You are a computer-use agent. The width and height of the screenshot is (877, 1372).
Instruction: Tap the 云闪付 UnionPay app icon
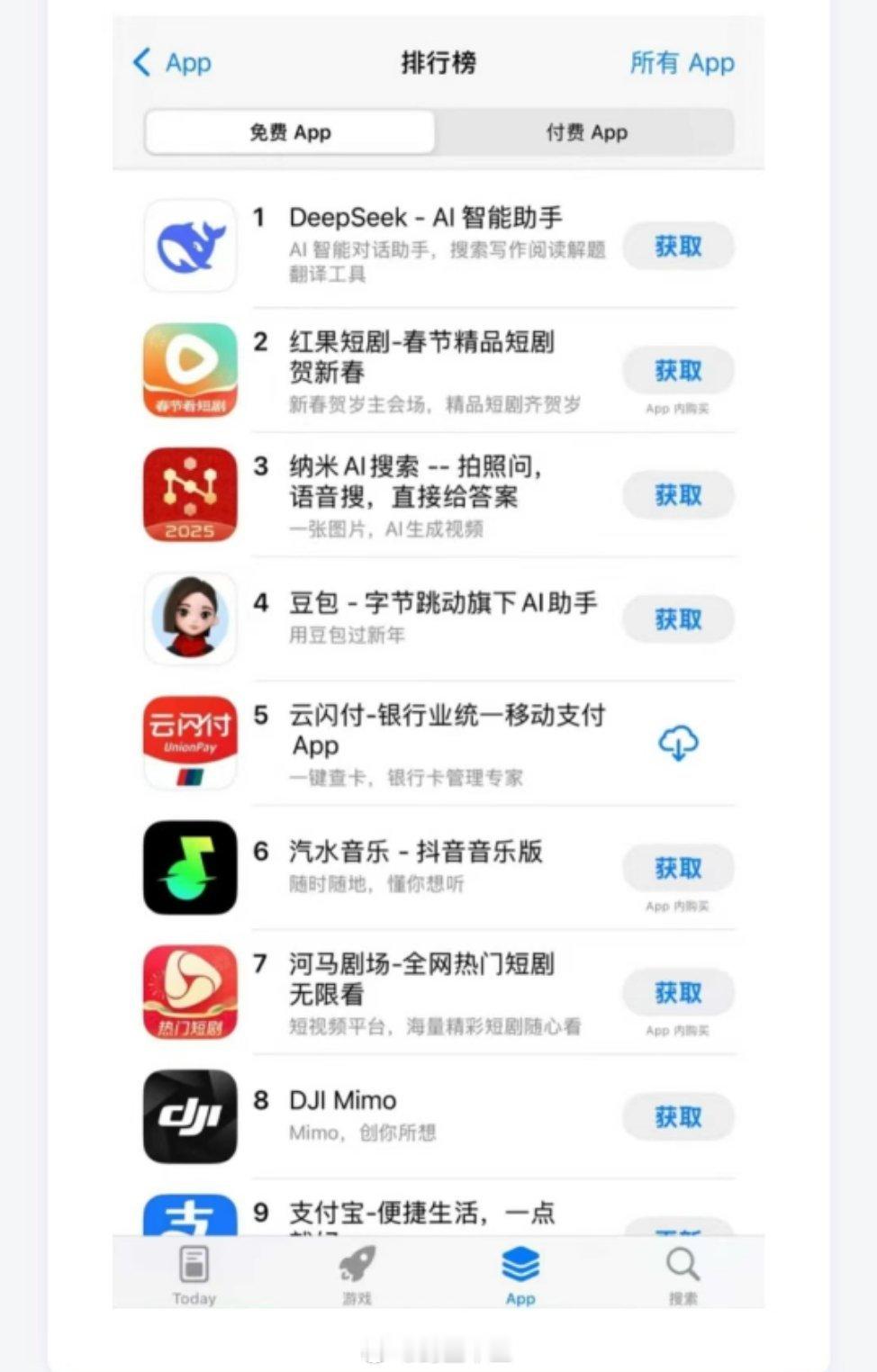pos(189,743)
